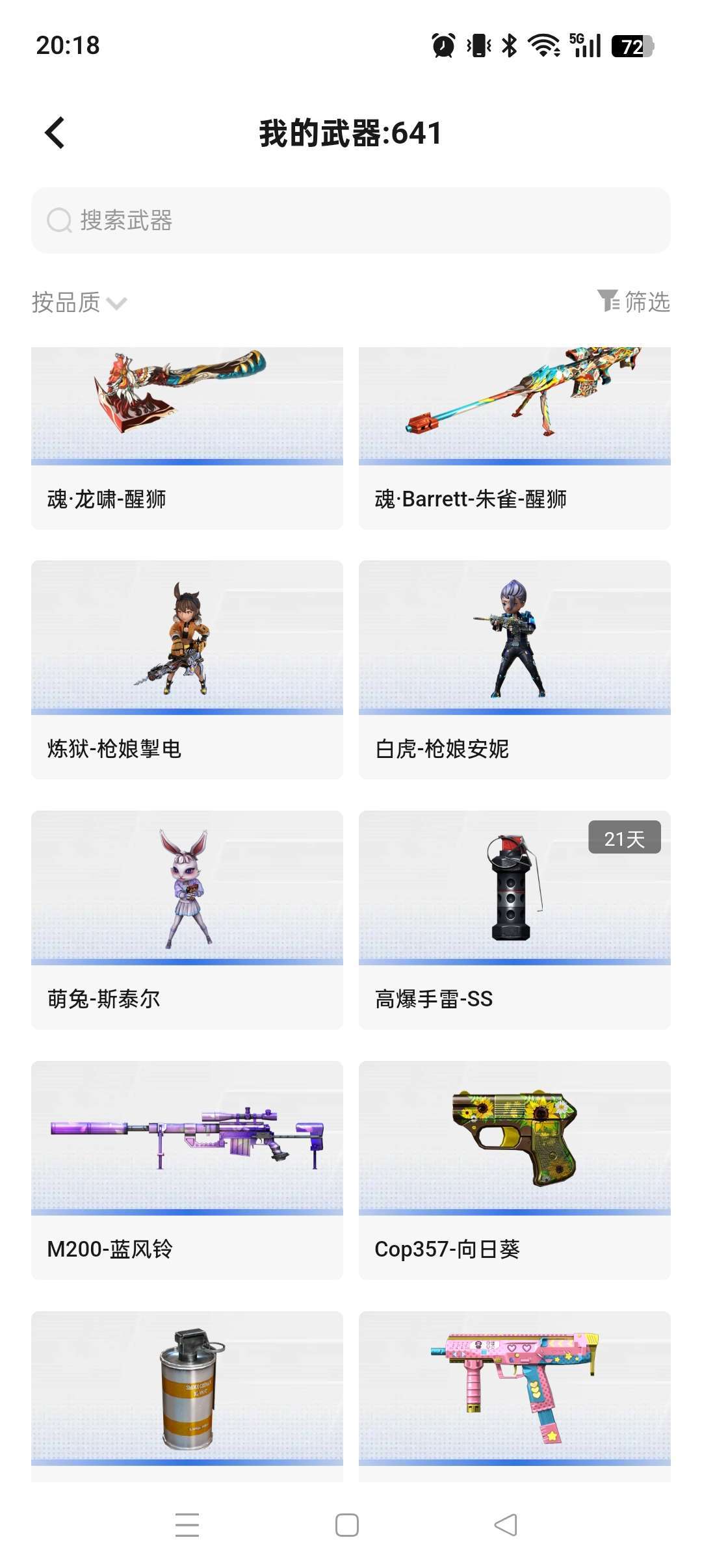702x1568 pixels.
Task: Select the 萌兔-斯泰尔 card
Action: pos(187,919)
